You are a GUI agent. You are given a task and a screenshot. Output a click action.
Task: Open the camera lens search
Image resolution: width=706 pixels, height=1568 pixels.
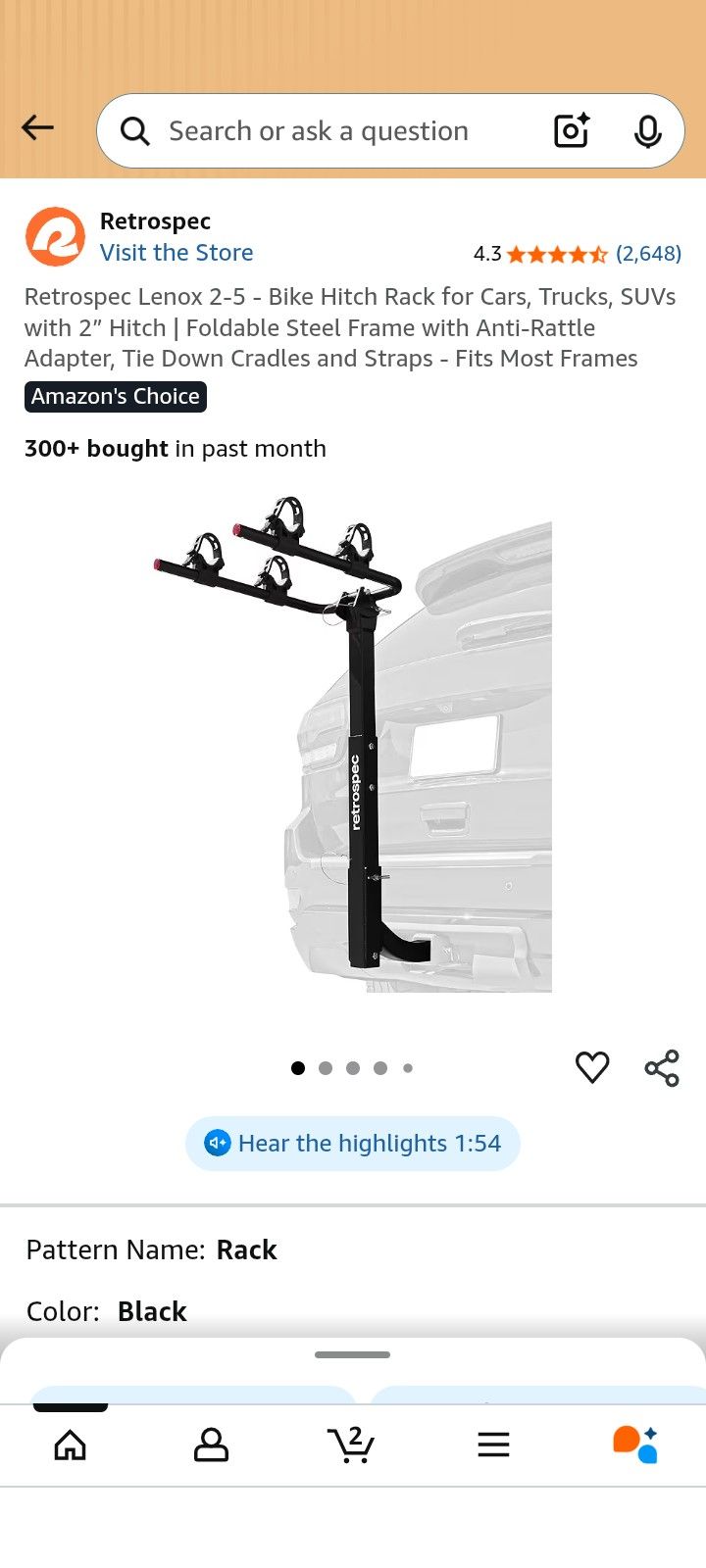[x=571, y=130]
